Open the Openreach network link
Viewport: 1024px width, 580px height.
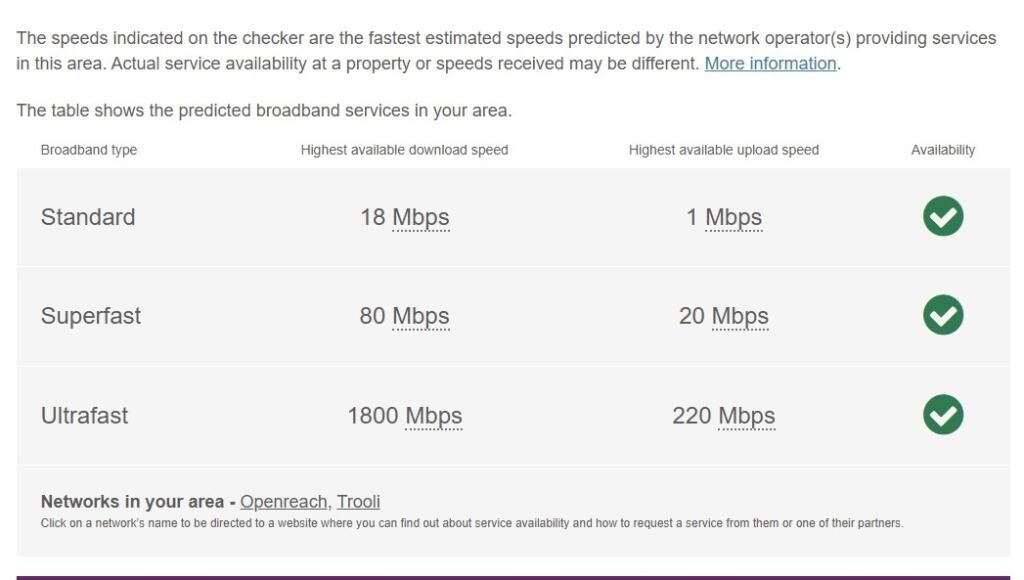tap(284, 502)
